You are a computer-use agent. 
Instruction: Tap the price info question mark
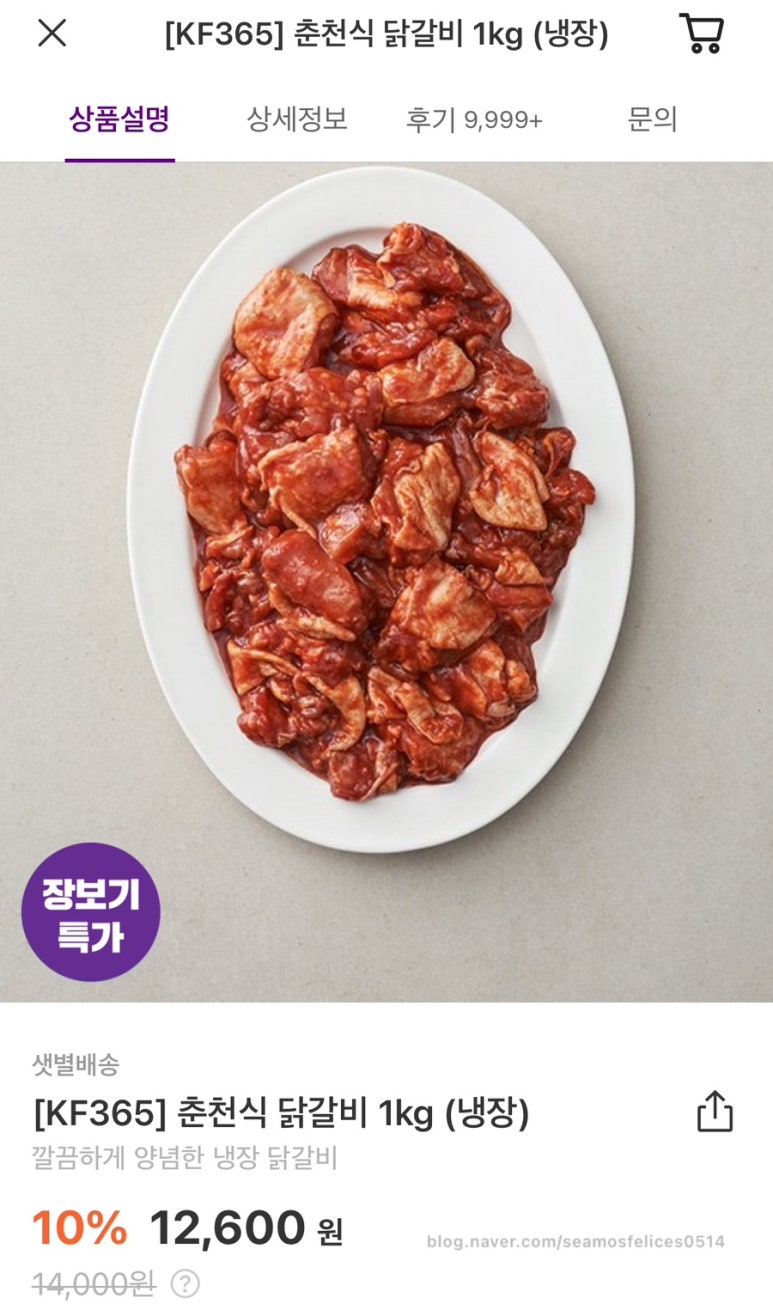pyautogui.click(x=185, y=1283)
